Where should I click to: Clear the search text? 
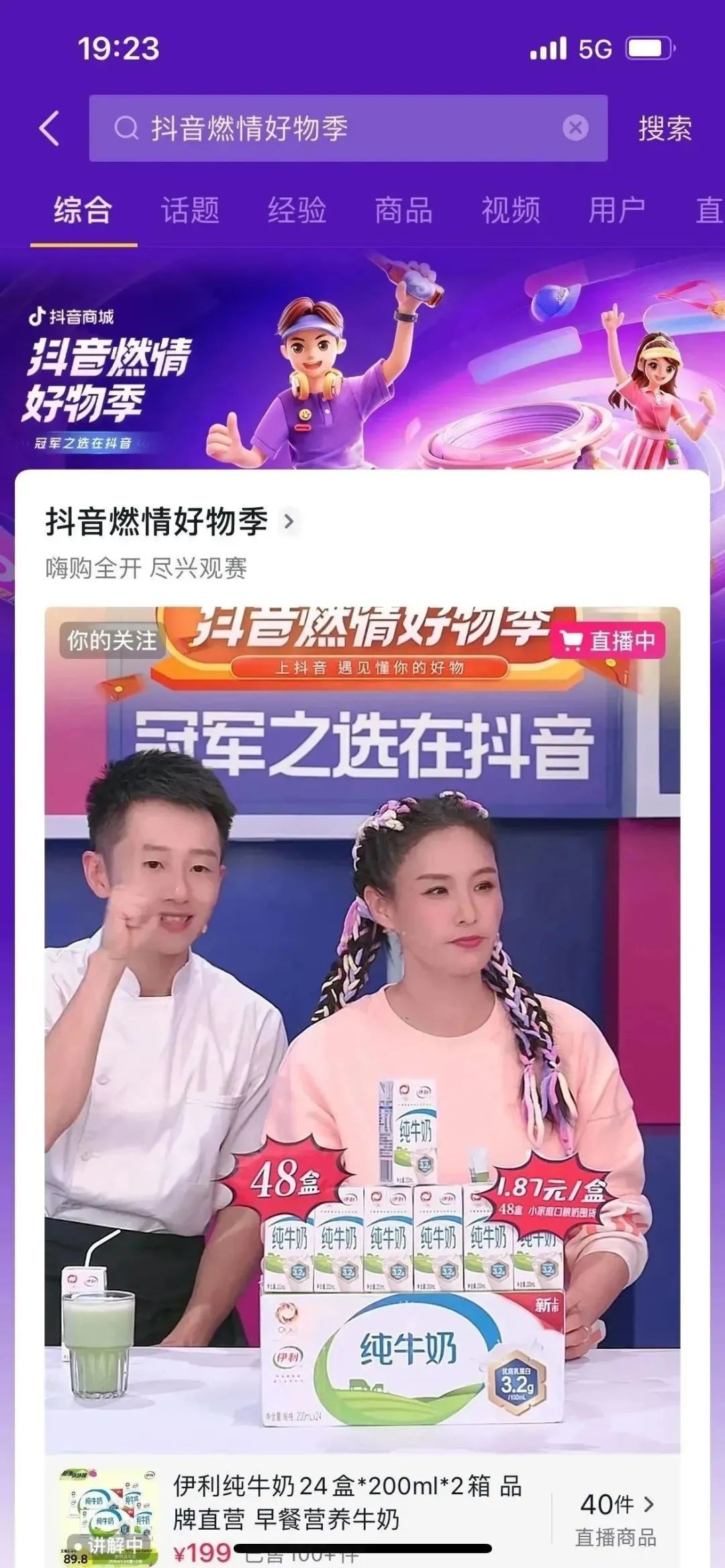pos(575,127)
